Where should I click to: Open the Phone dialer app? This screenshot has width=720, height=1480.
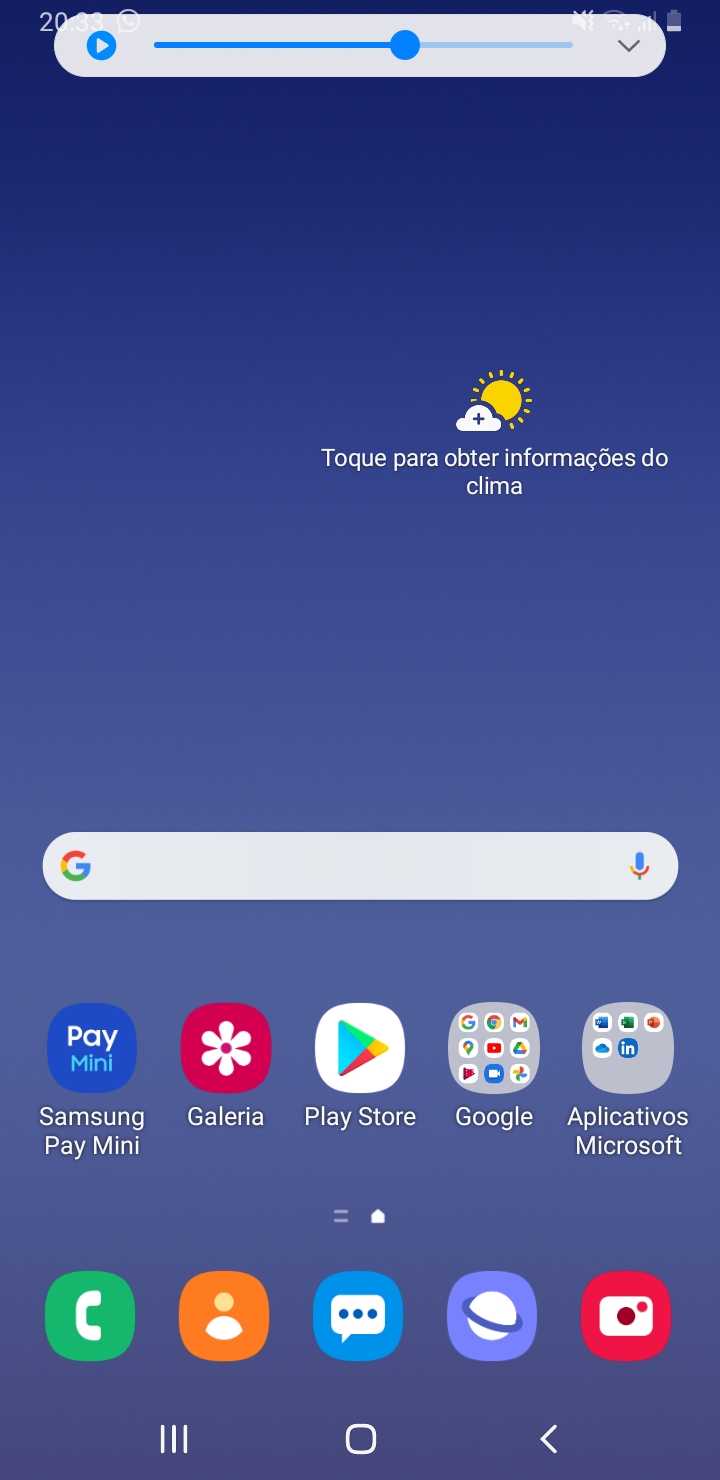90,1316
